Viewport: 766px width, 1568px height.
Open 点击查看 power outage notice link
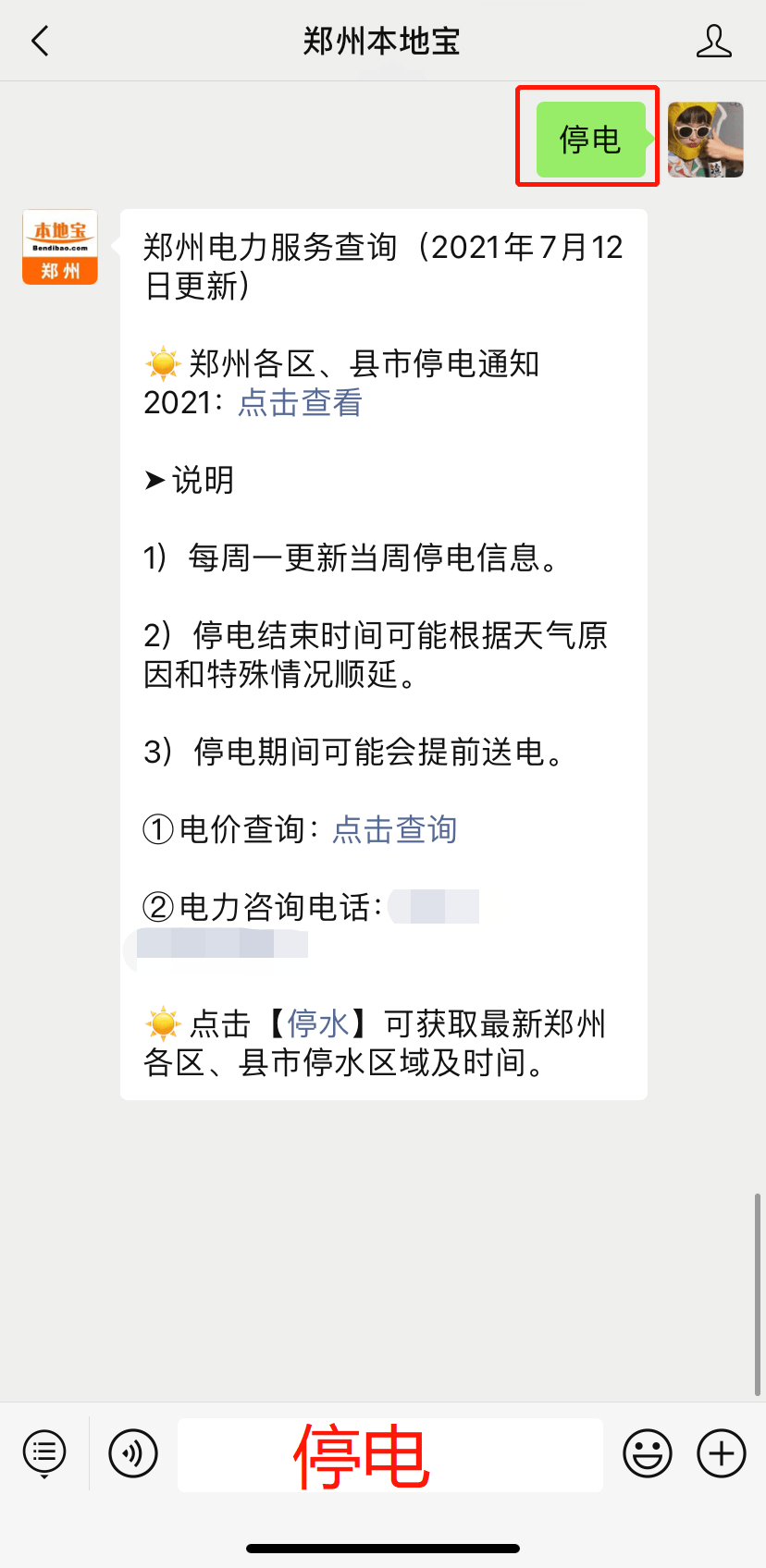[300, 403]
